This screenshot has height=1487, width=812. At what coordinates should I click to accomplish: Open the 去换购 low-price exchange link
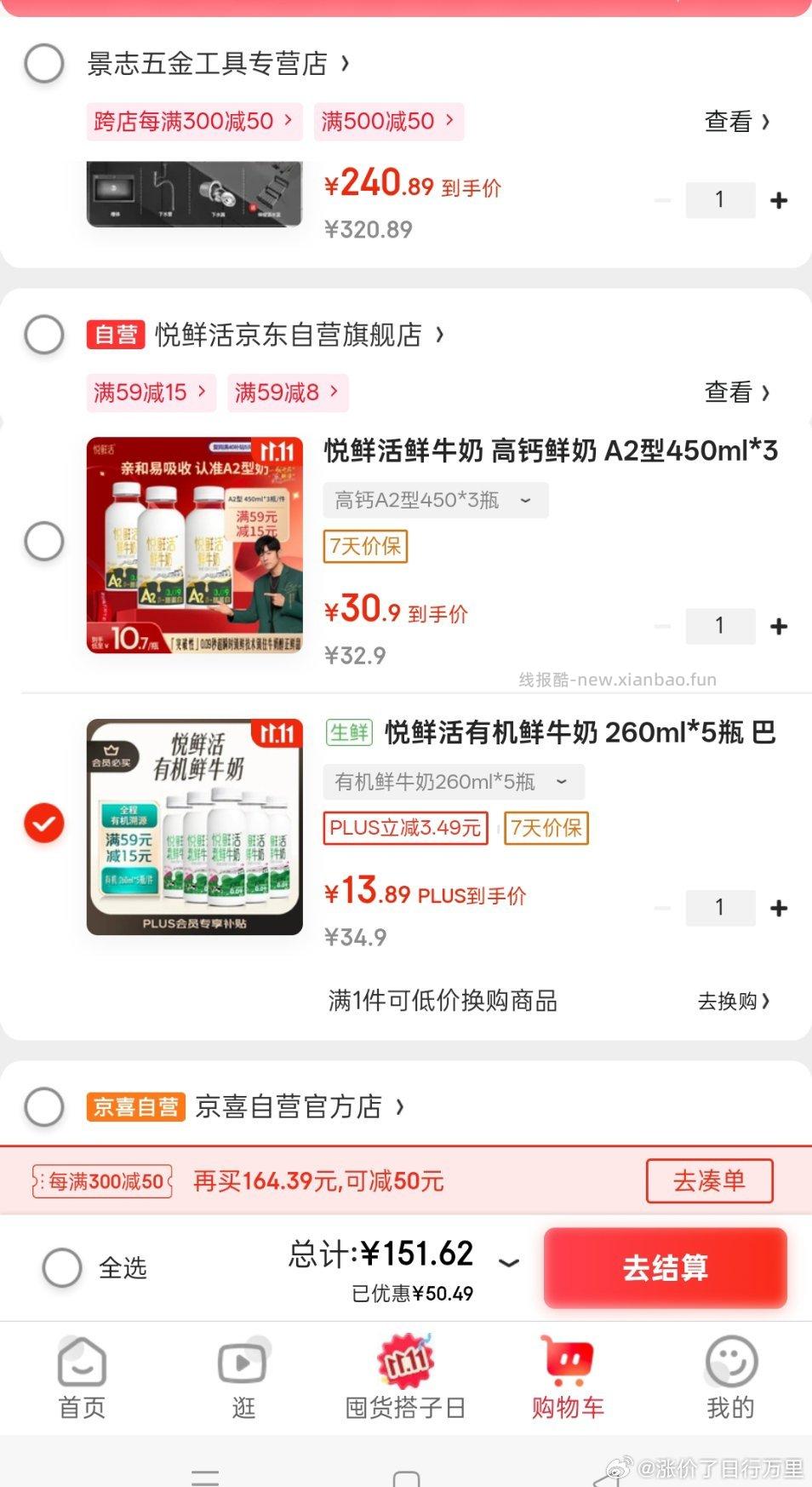[734, 1002]
